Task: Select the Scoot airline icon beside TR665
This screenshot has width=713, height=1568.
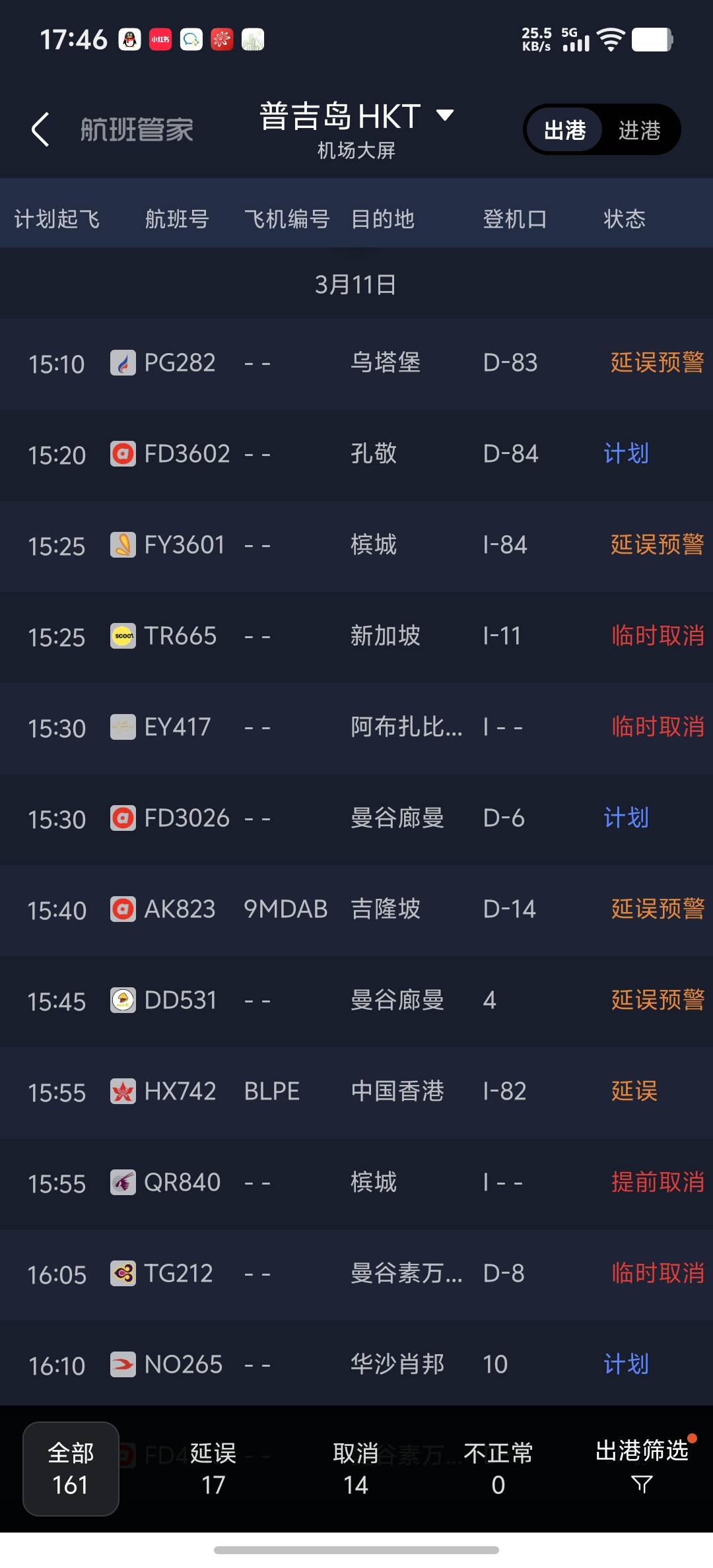Action: pyautogui.click(x=122, y=636)
